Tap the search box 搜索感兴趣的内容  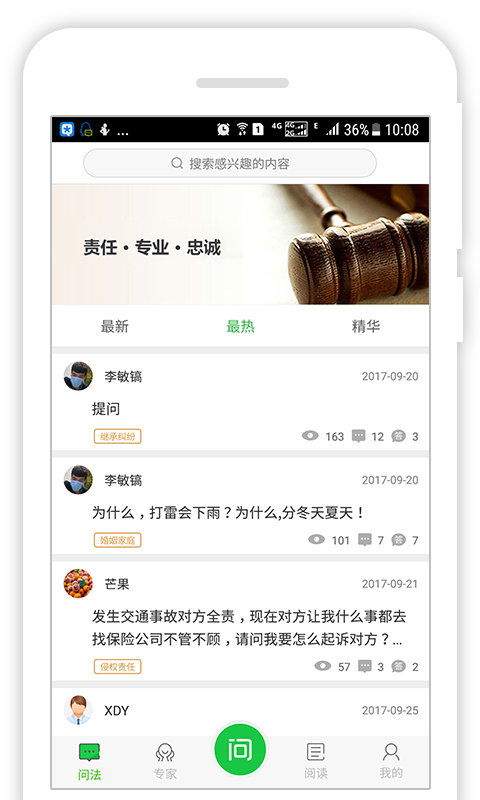(230, 163)
